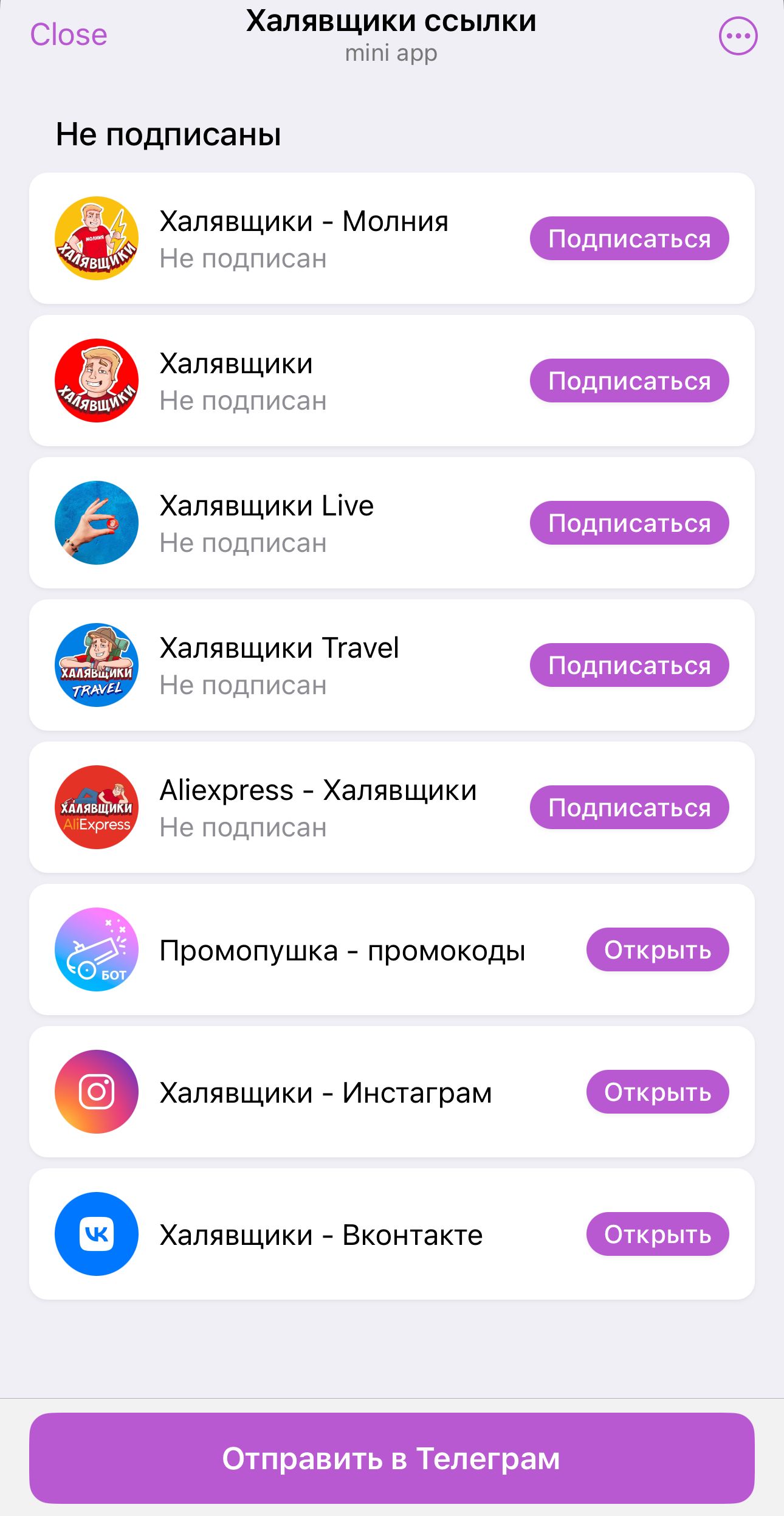Click the Instagram icon for Халявщики
Viewport: 784px width, 1516px height.
pos(96,1092)
